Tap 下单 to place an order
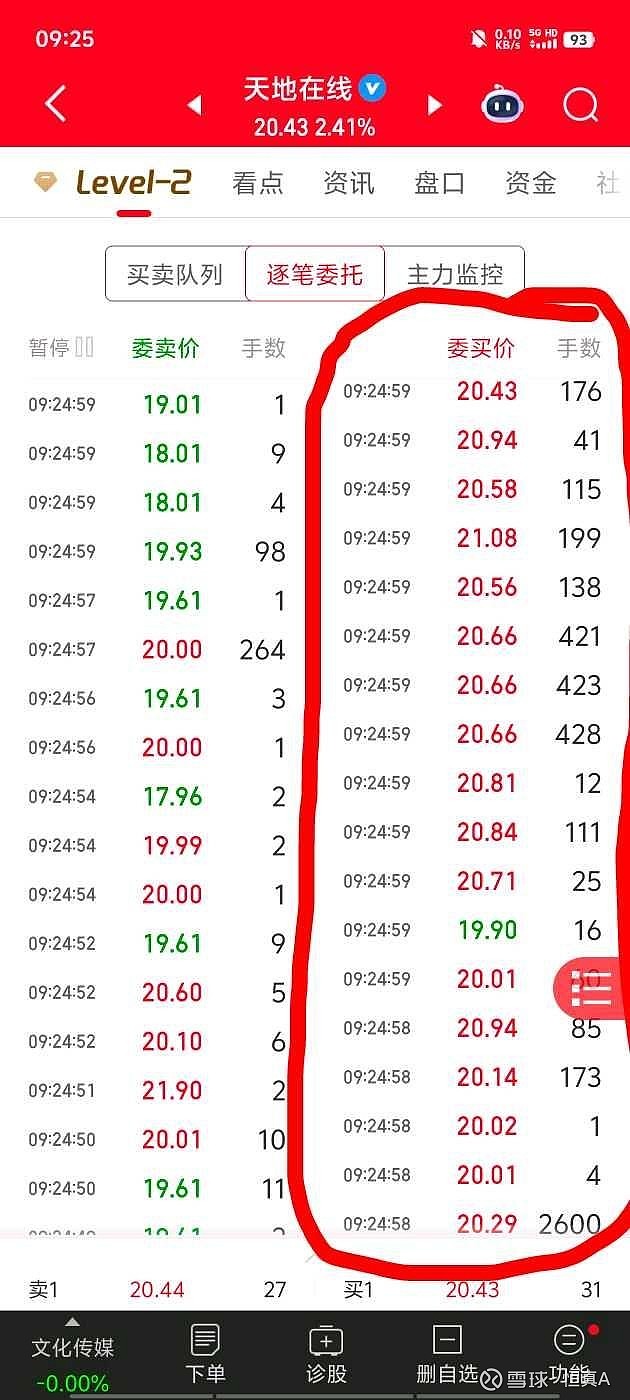Viewport: 630px width, 1400px height. click(x=205, y=1354)
